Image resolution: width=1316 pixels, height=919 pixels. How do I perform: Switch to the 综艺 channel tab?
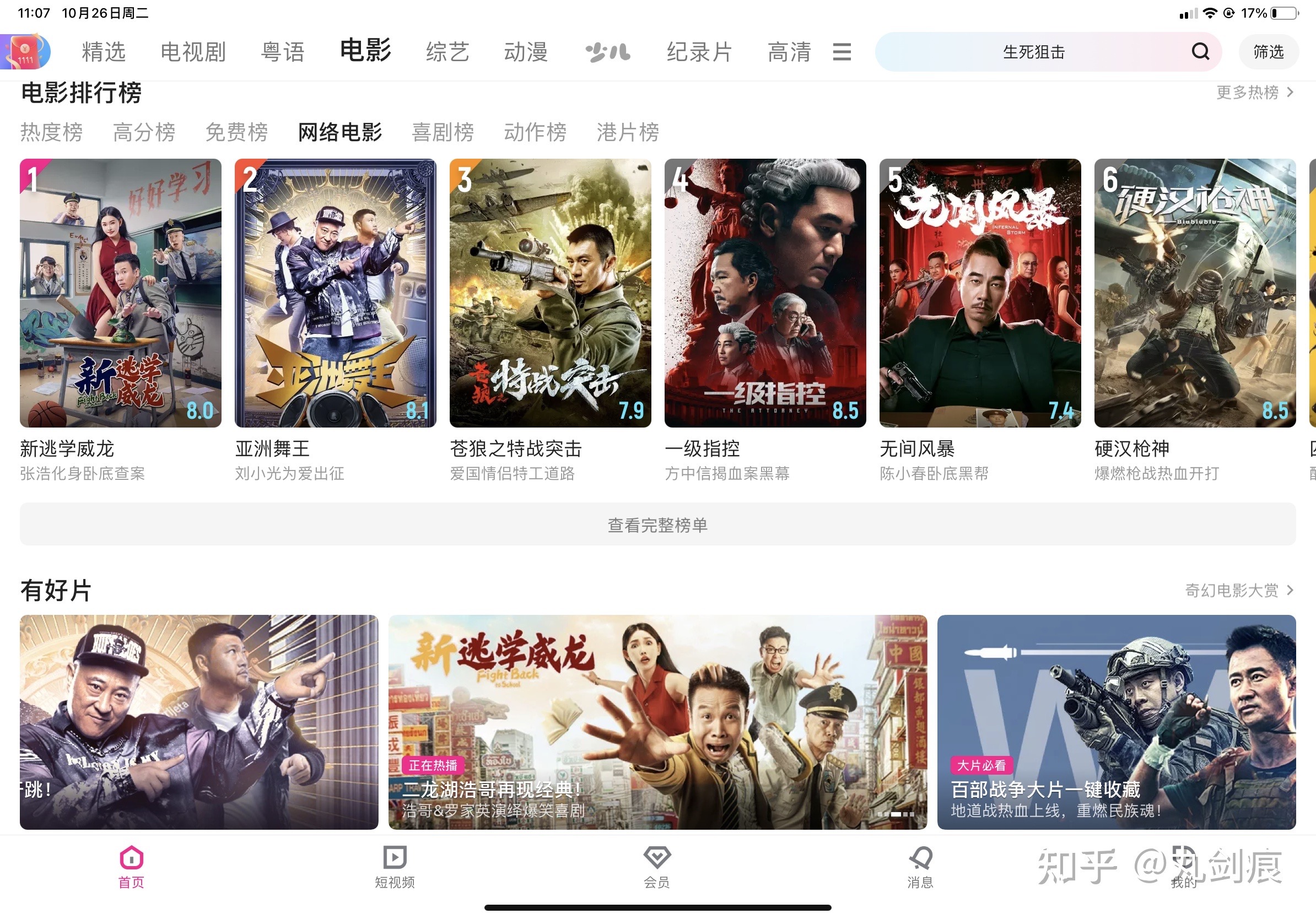[x=447, y=52]
